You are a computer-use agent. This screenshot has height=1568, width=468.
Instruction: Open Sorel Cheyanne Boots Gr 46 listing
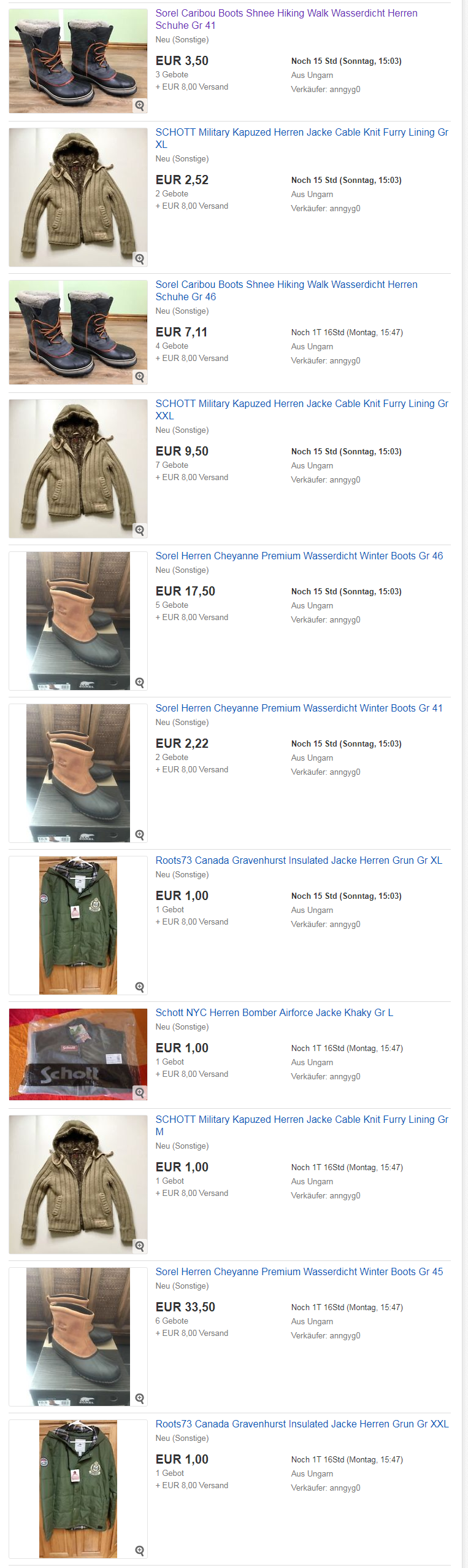[x=299, y=556]
